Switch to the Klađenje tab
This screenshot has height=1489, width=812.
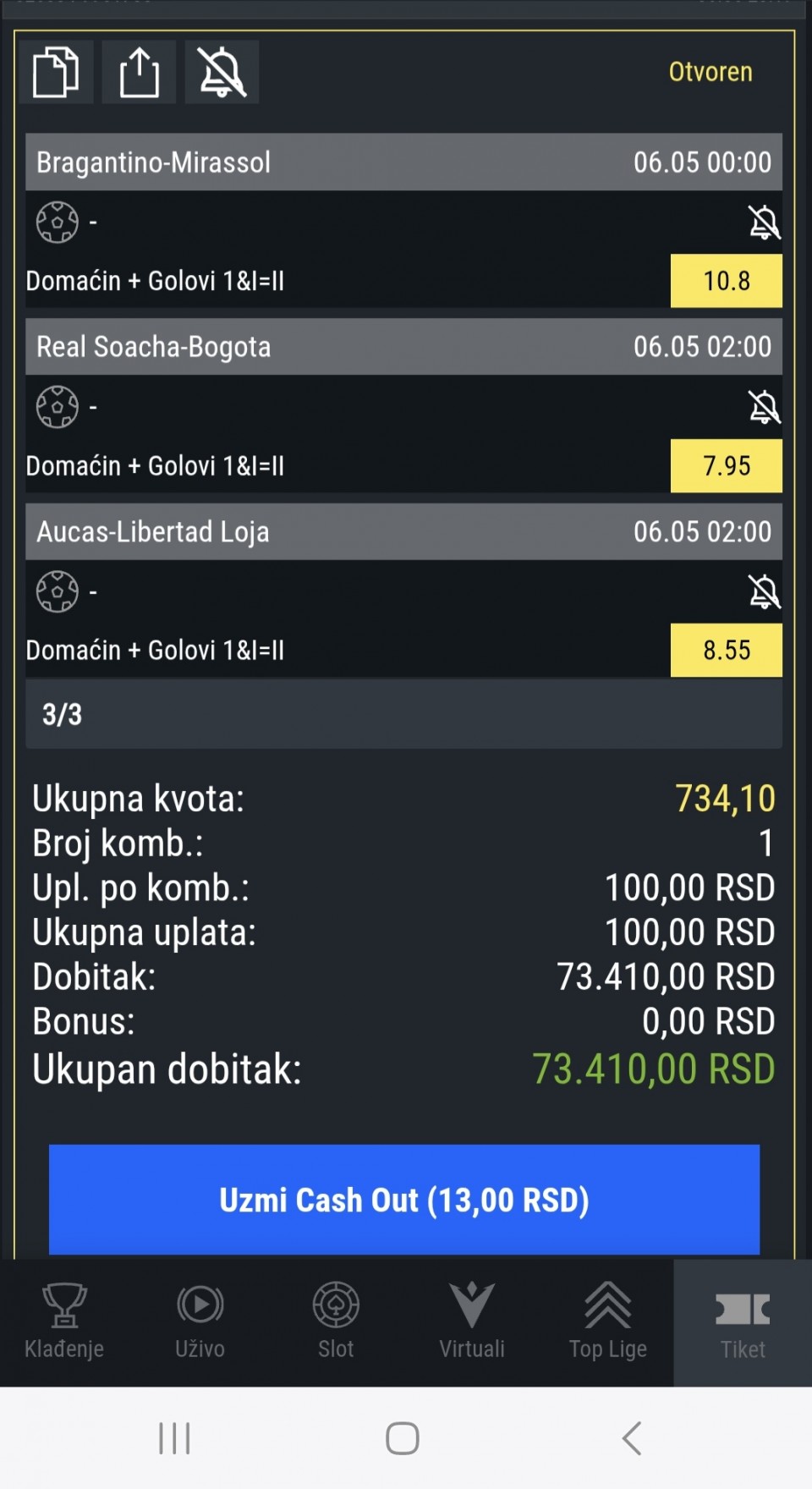64,1321
